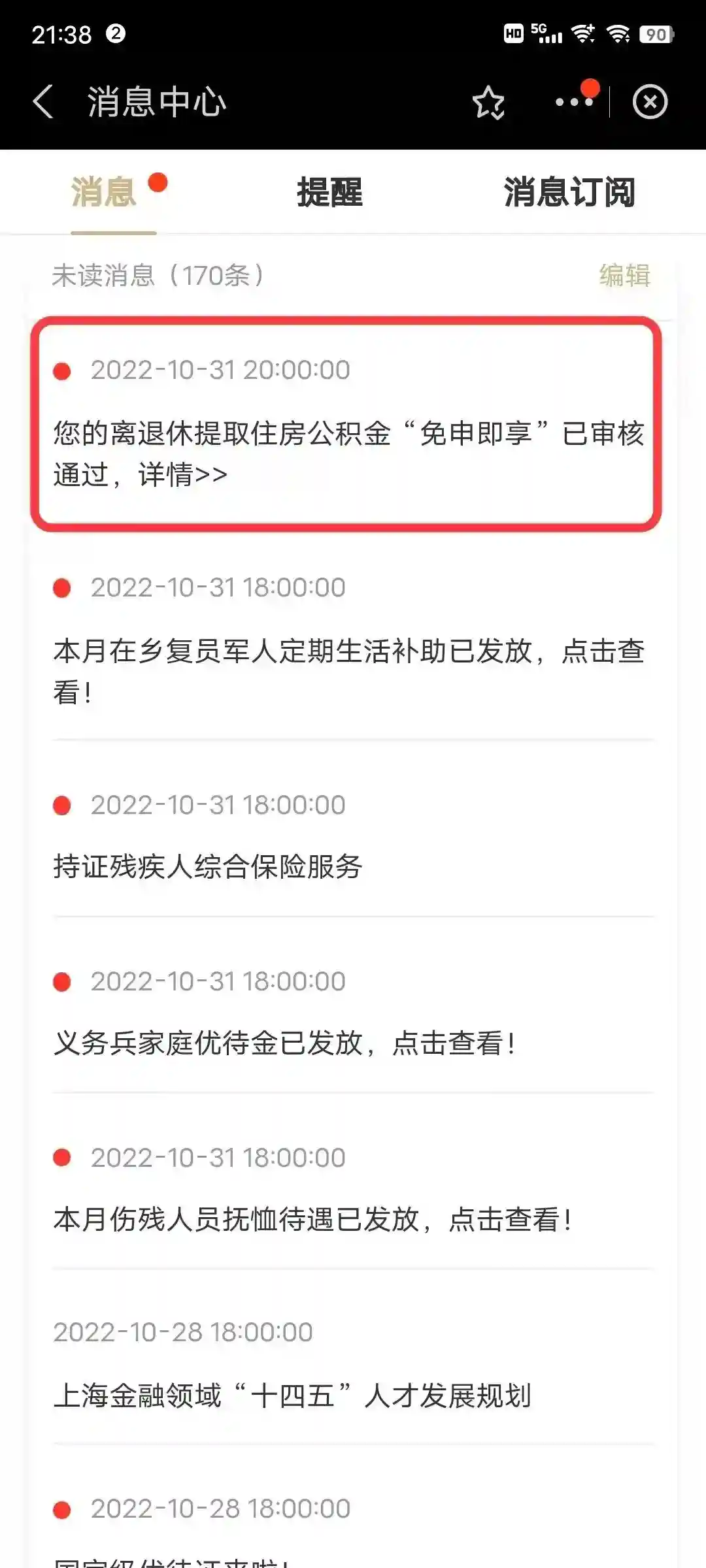The width and height of the screenshot is (706, 1568).
Task: Switch to the 消息订阅 tab
Action: 569,192
